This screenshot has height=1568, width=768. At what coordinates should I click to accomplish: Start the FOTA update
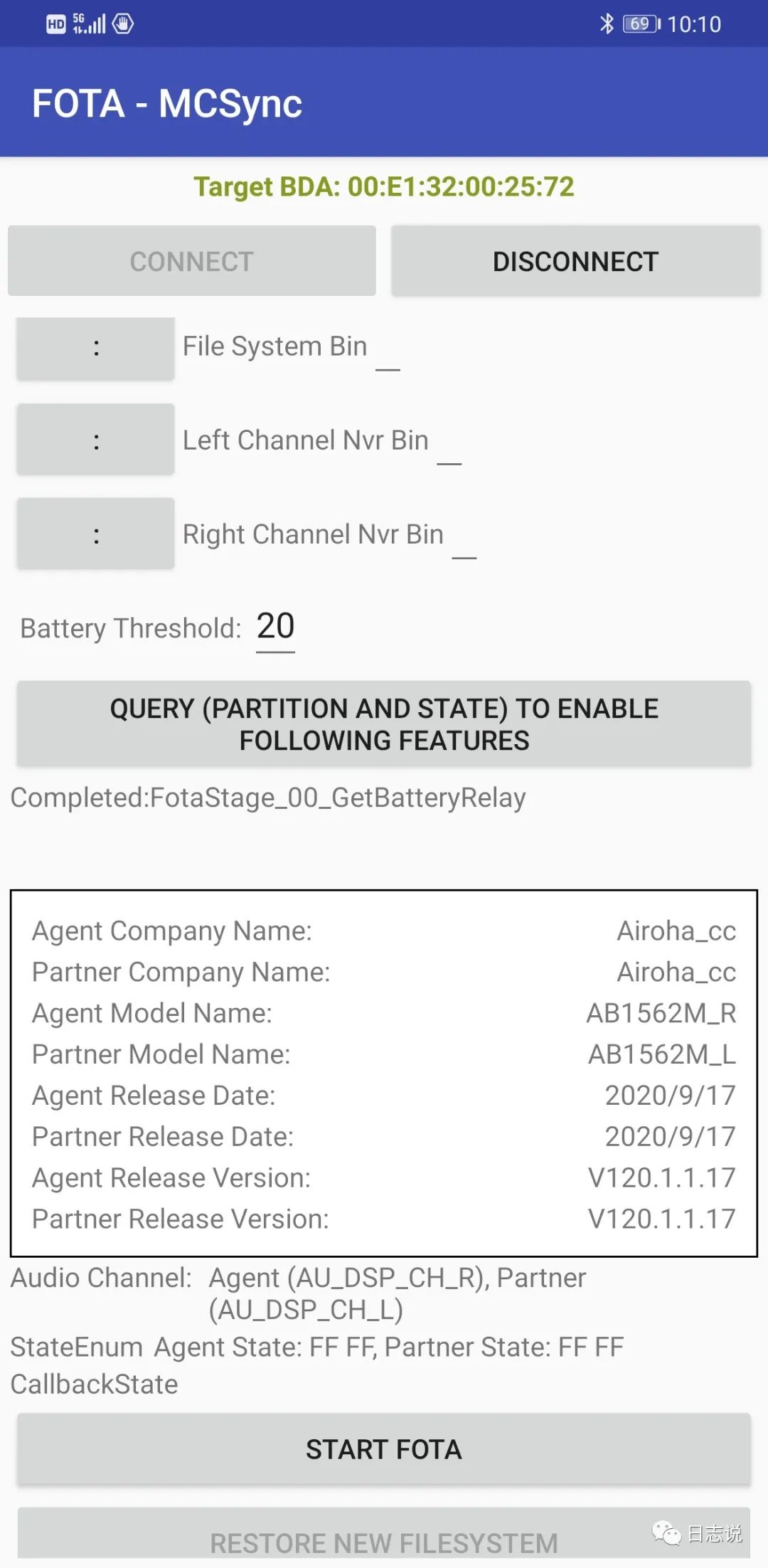[384, 1449]
